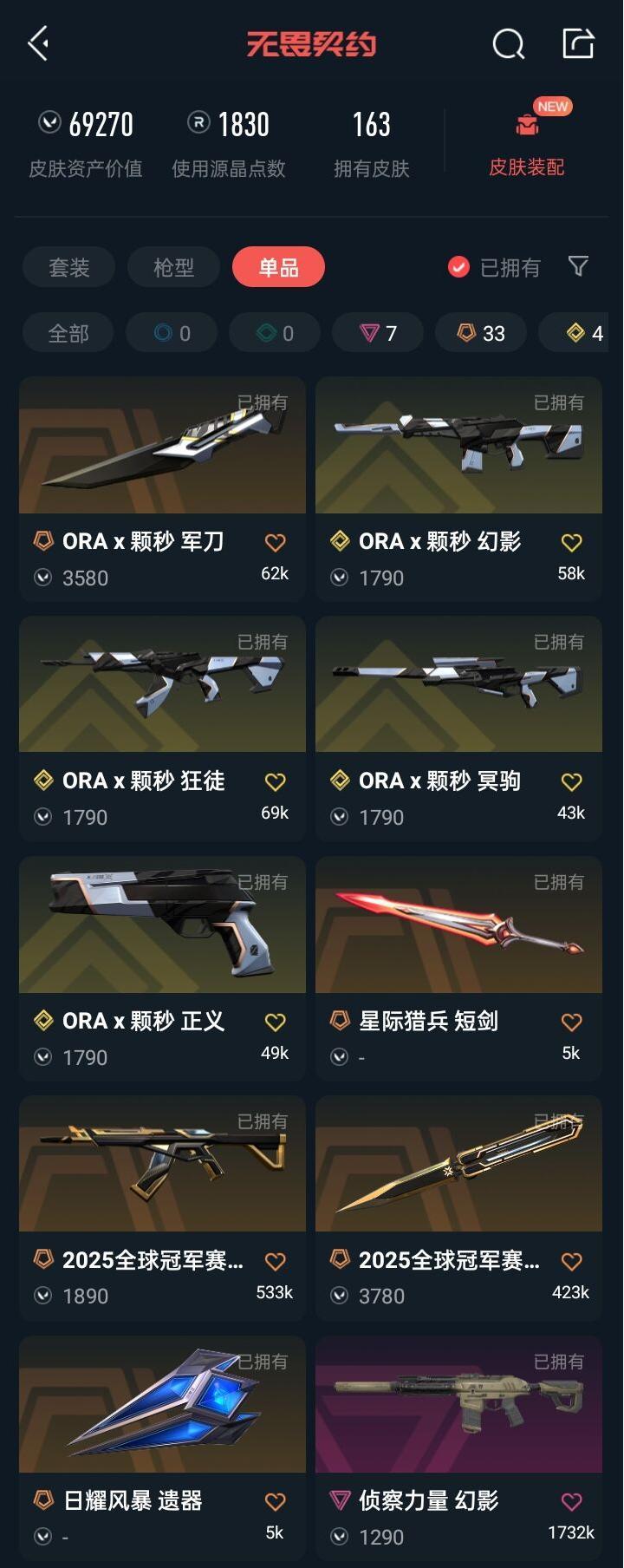Tap the back arrow at top left
This screenshot has height=1568, width=624.
pyautogui.click(x=36, y=42)
